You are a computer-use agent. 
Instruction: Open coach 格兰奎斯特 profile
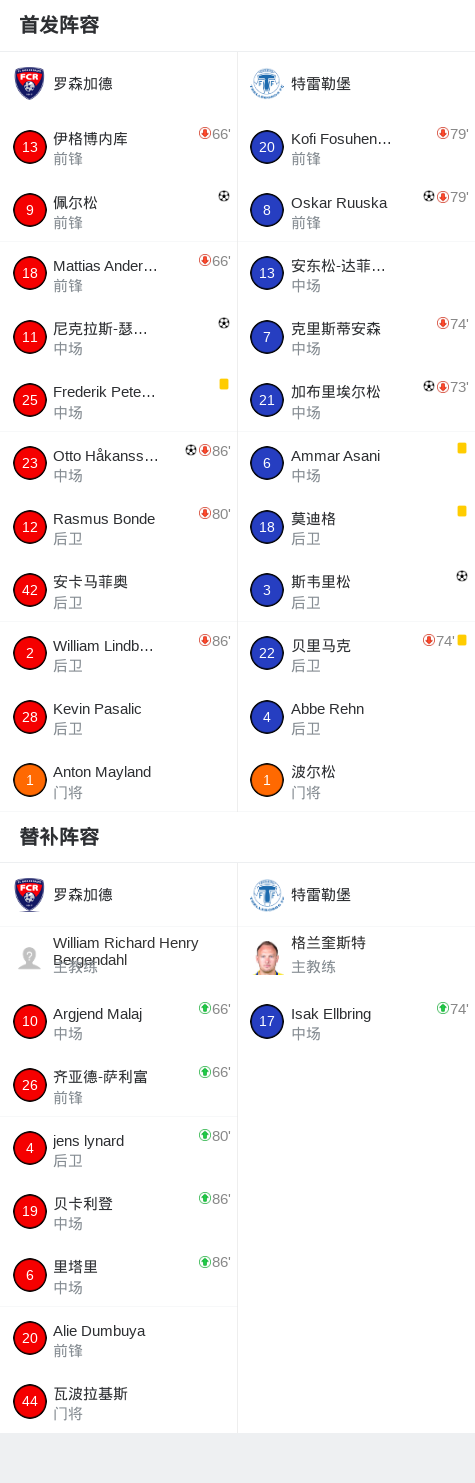point(356,958)
